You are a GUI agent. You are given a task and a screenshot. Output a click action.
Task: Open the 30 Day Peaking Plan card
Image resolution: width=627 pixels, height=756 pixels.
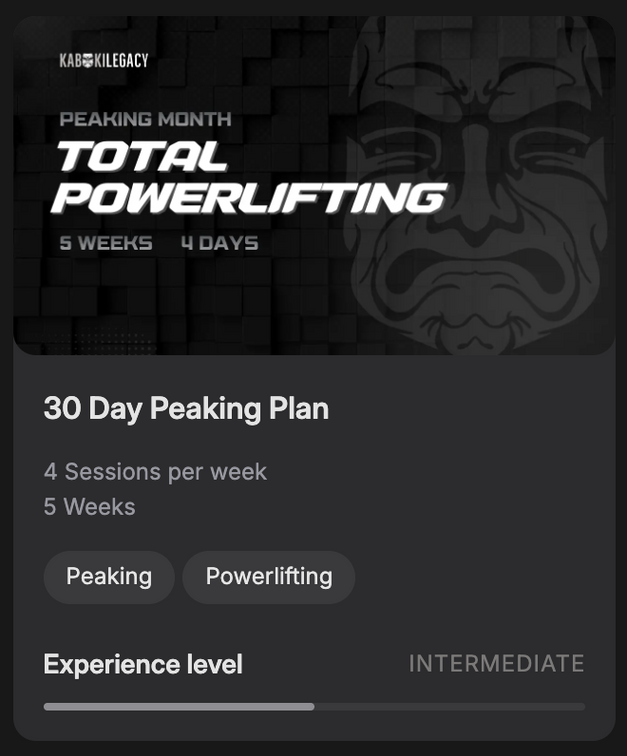[186, 409]
